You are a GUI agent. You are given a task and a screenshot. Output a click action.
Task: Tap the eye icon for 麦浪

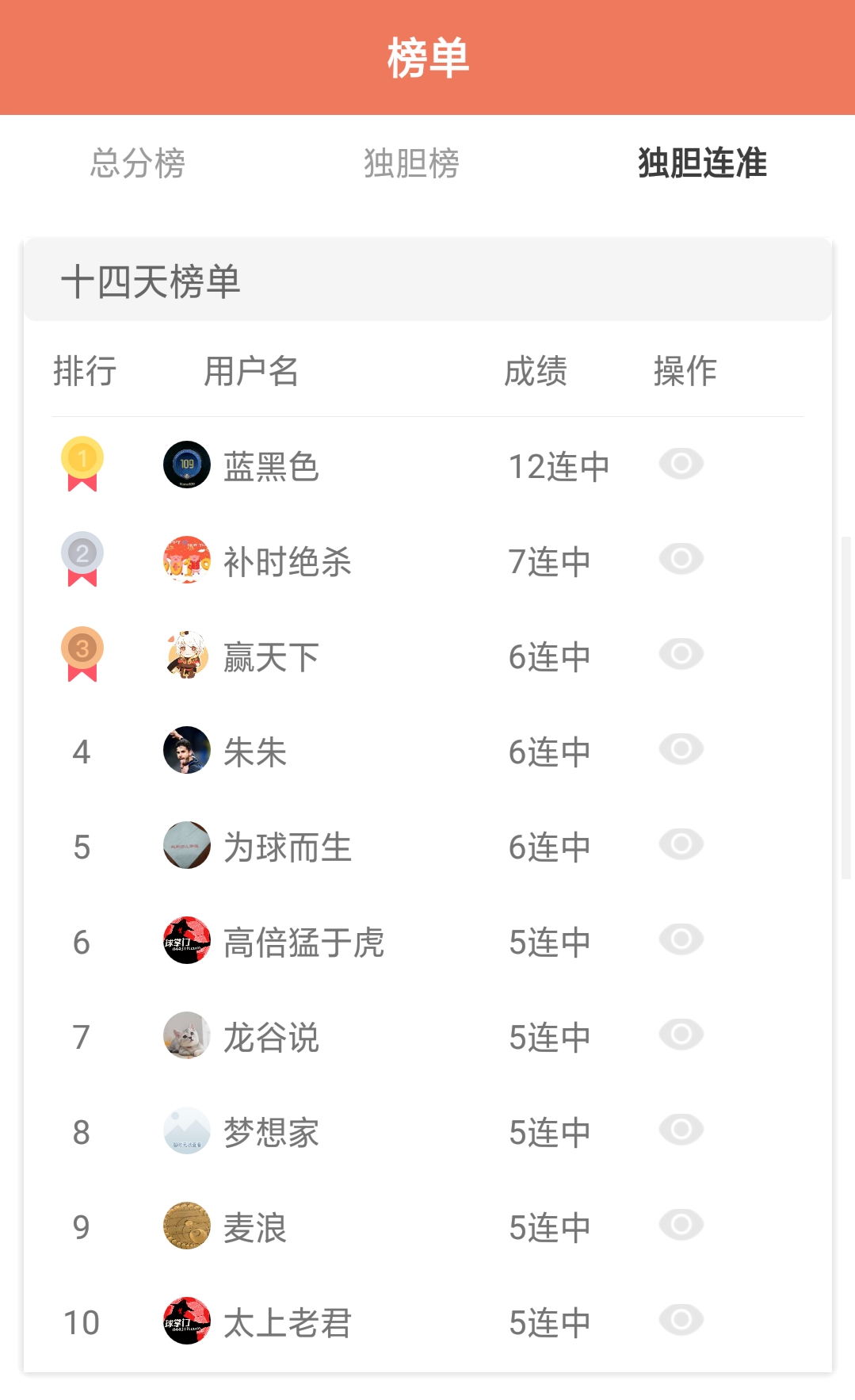681,1225
